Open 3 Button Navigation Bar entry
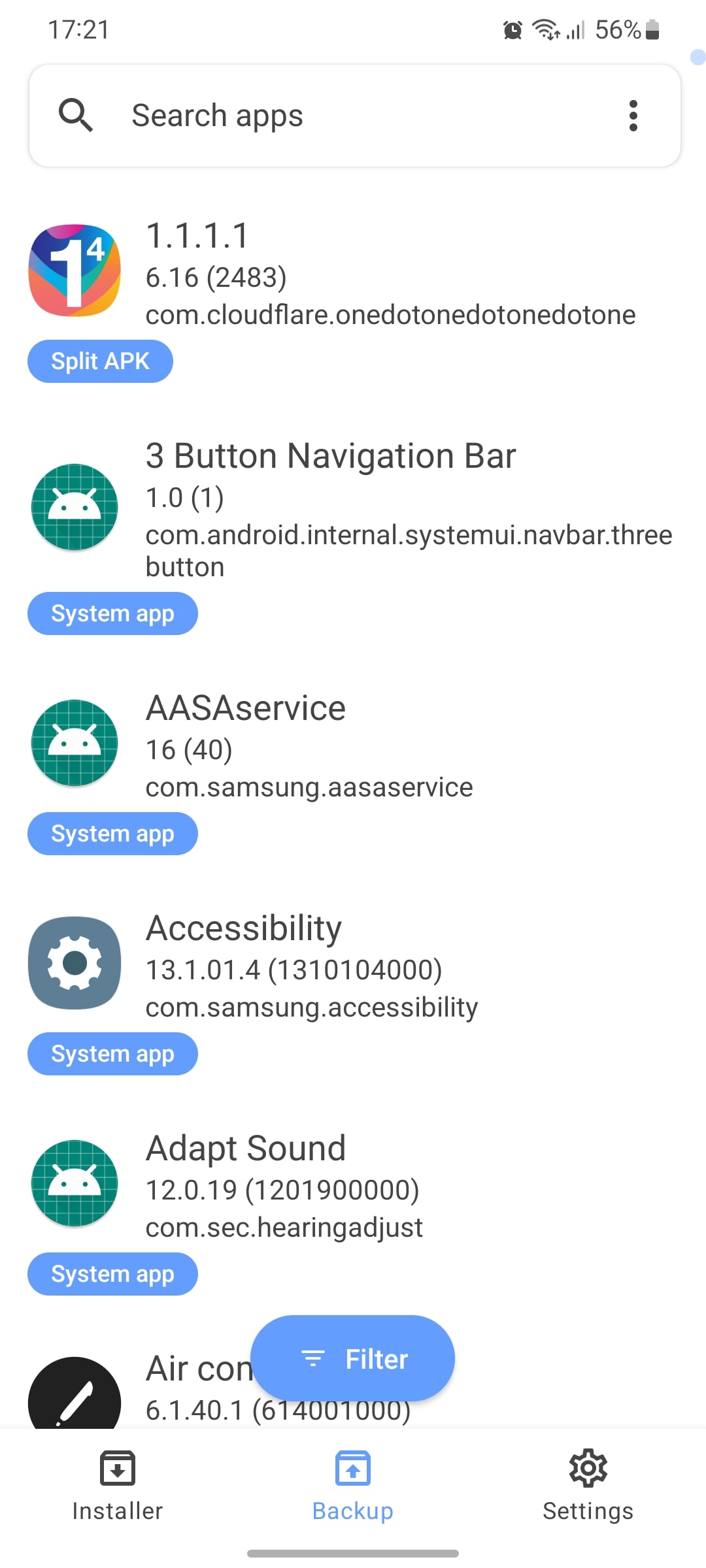Screen dimensions: 706x1568 [353, 510]
